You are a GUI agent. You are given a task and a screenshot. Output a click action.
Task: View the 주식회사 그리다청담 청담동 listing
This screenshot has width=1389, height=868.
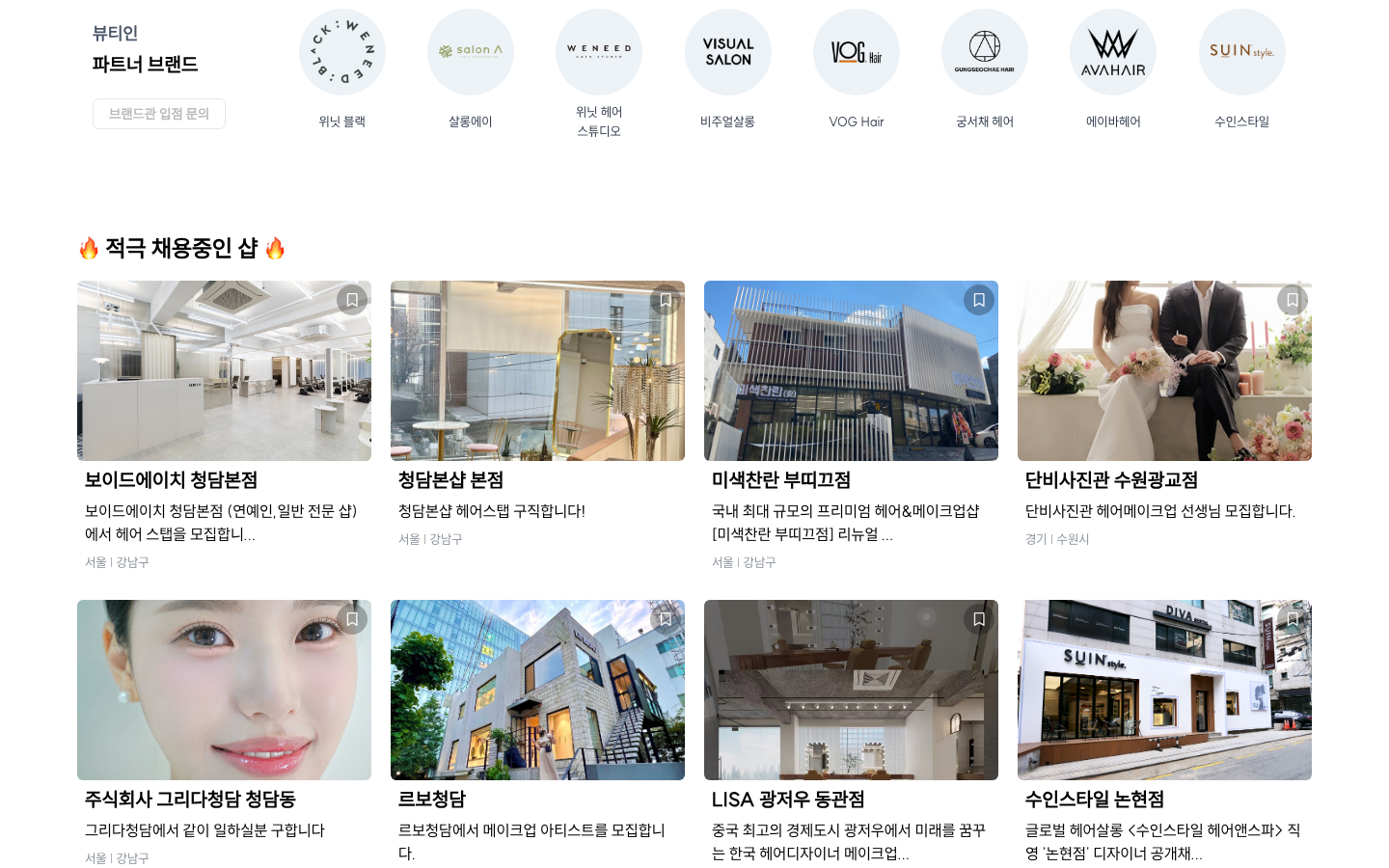tap(224, 691)
